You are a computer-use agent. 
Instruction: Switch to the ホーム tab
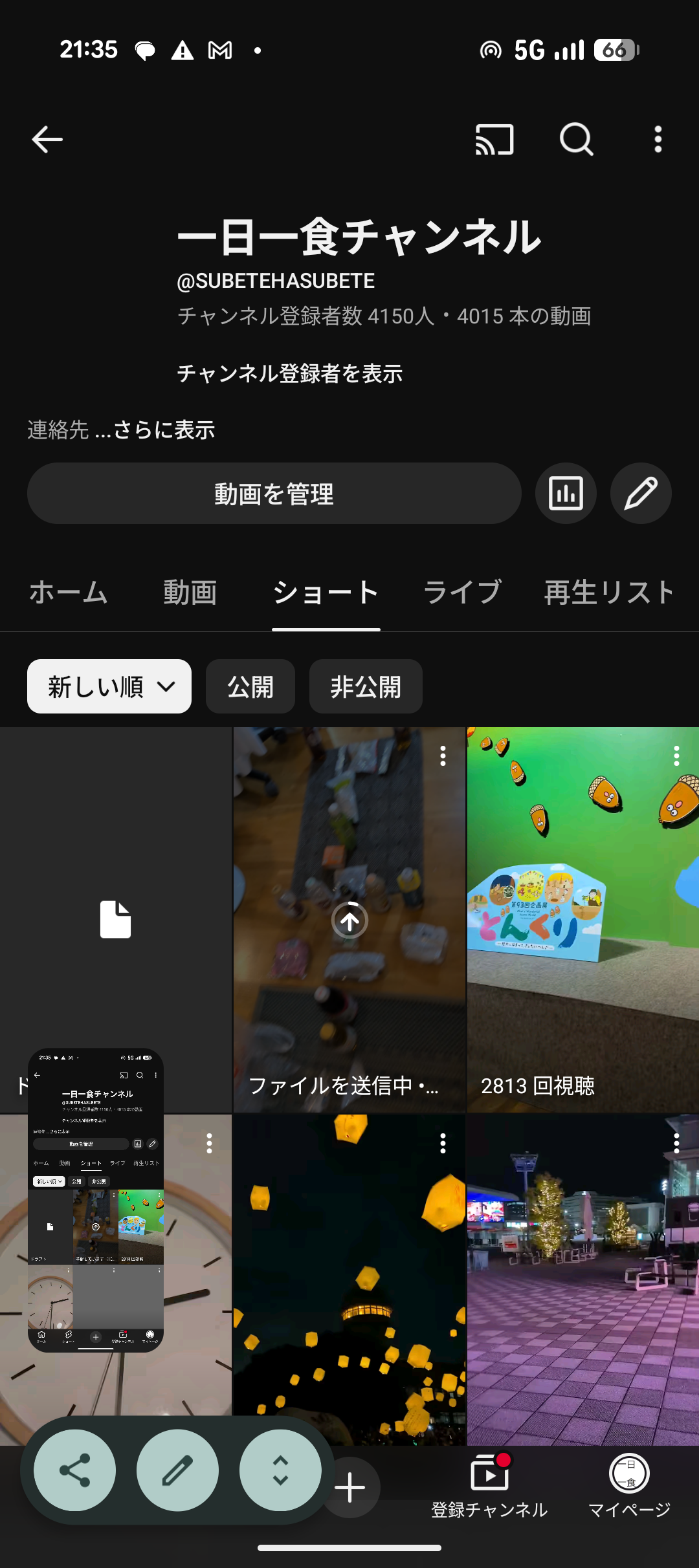(x=69, y=592)
